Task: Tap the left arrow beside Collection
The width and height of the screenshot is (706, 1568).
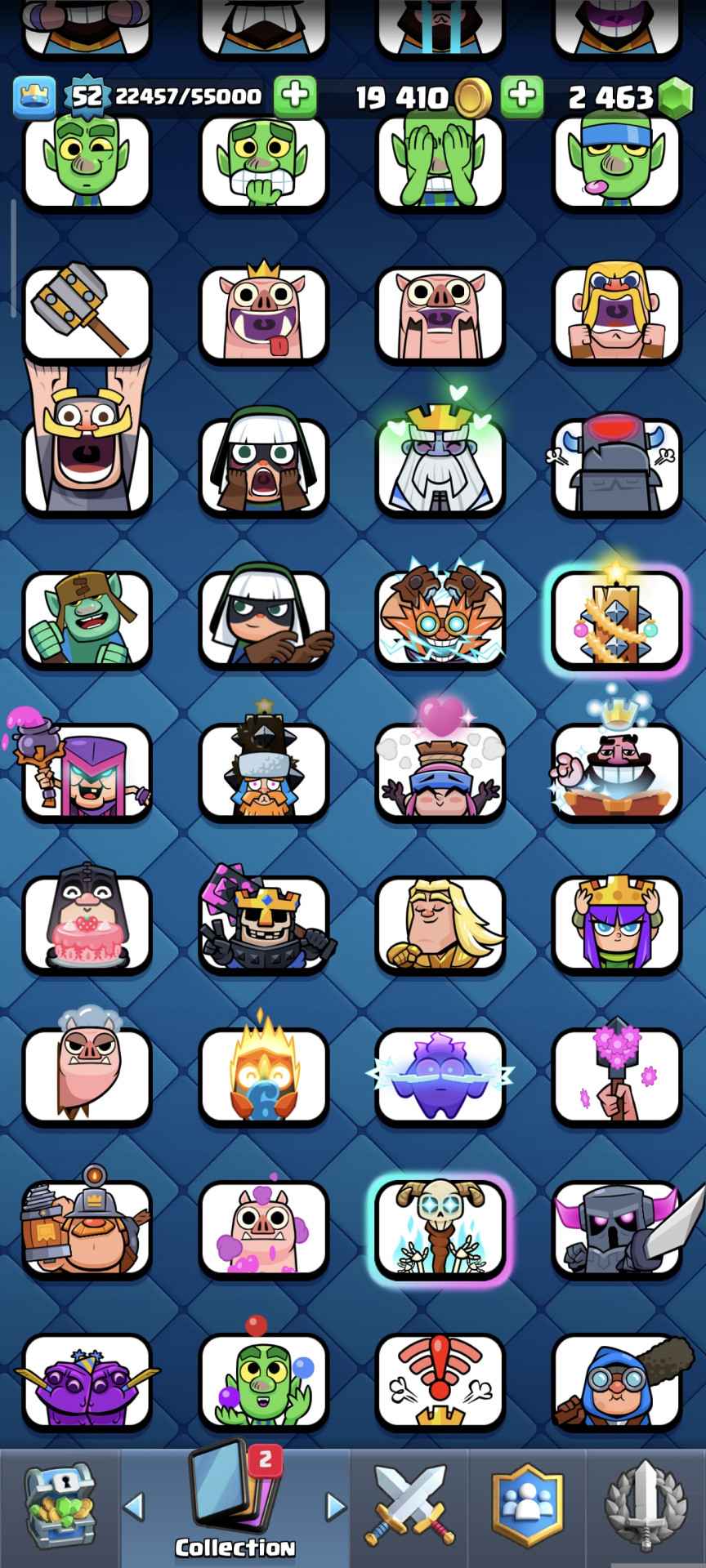Action: click(134, 1506)
